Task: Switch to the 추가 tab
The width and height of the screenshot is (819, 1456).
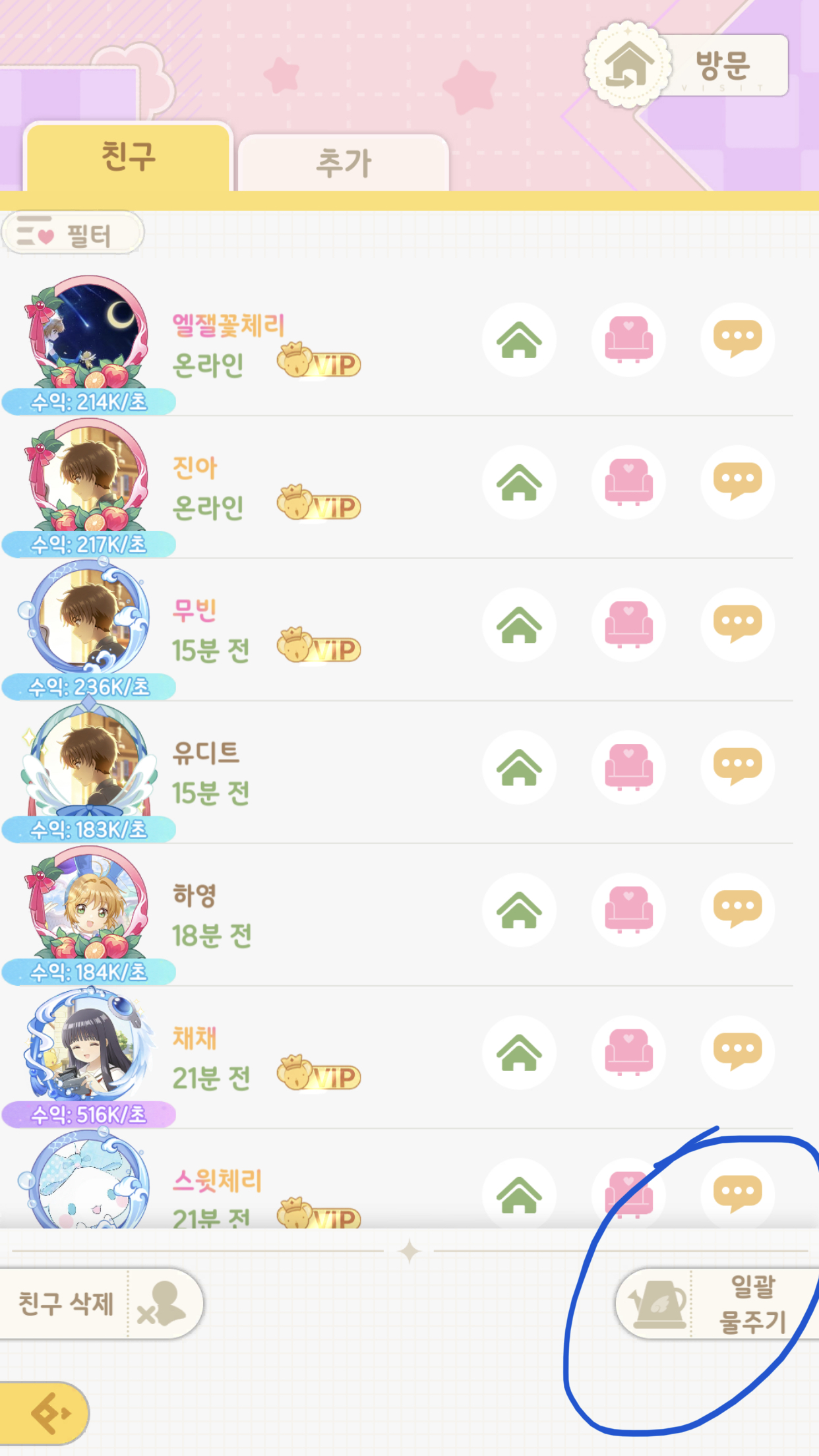Action: 344,163
